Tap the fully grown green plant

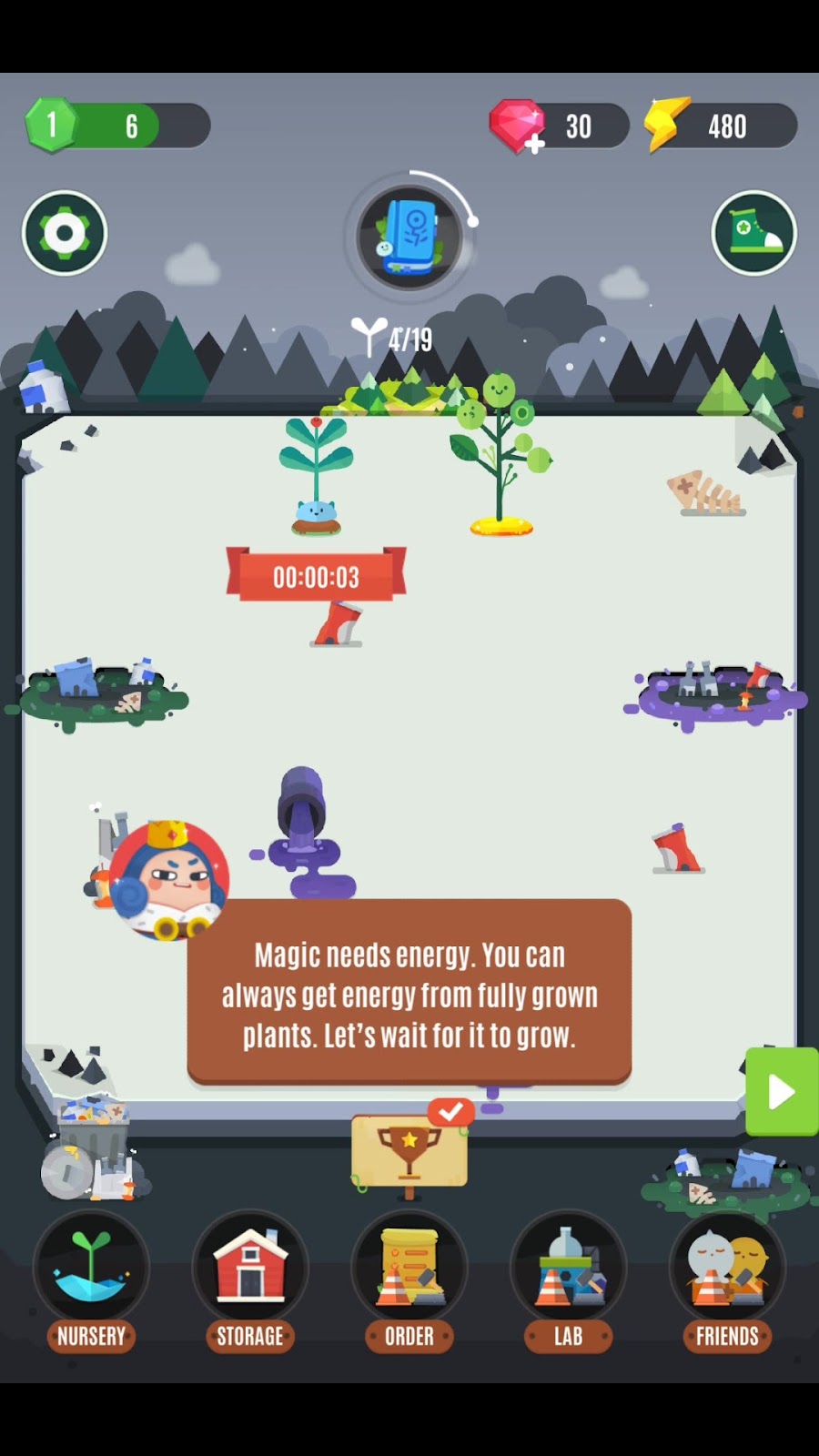[500, 455]
